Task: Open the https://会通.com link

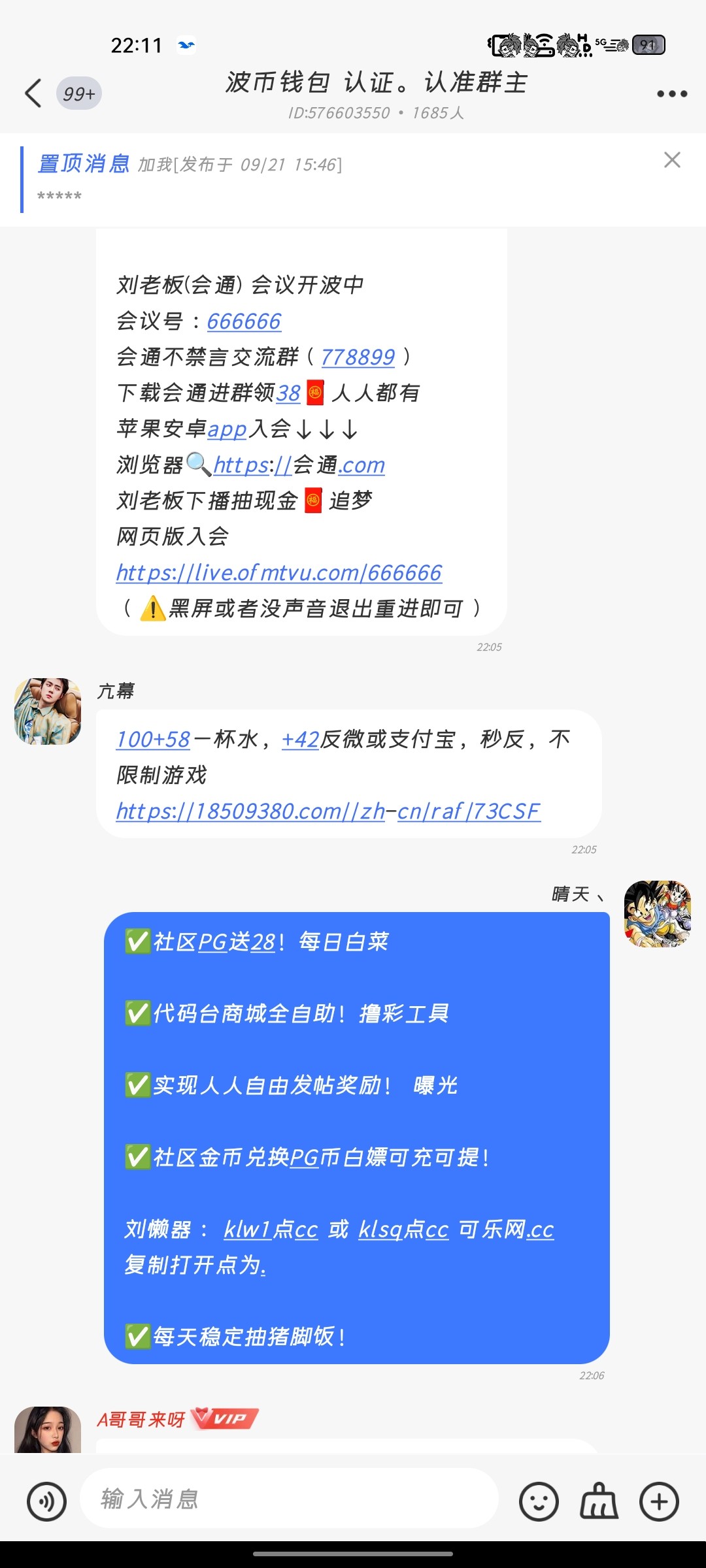Action: tap(297, 465)
